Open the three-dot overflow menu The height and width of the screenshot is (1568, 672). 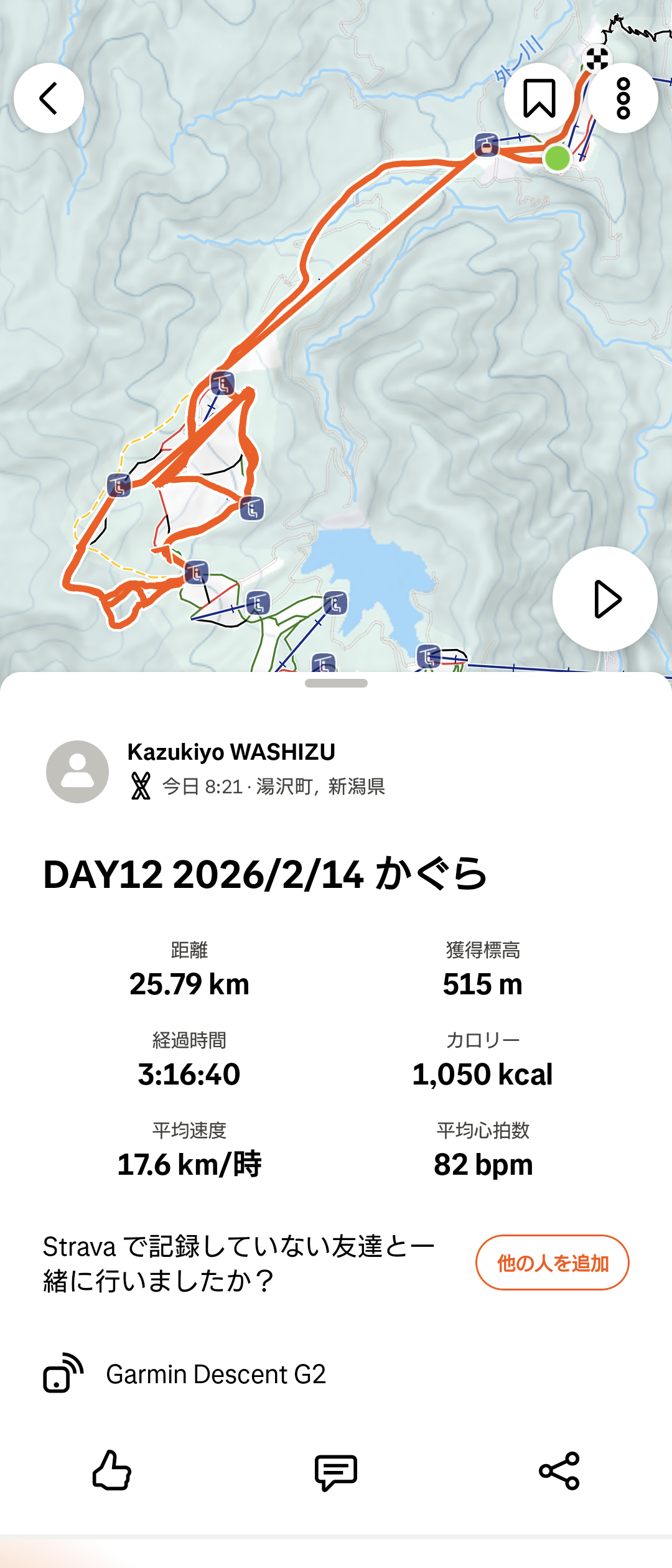tap(623, 98)
